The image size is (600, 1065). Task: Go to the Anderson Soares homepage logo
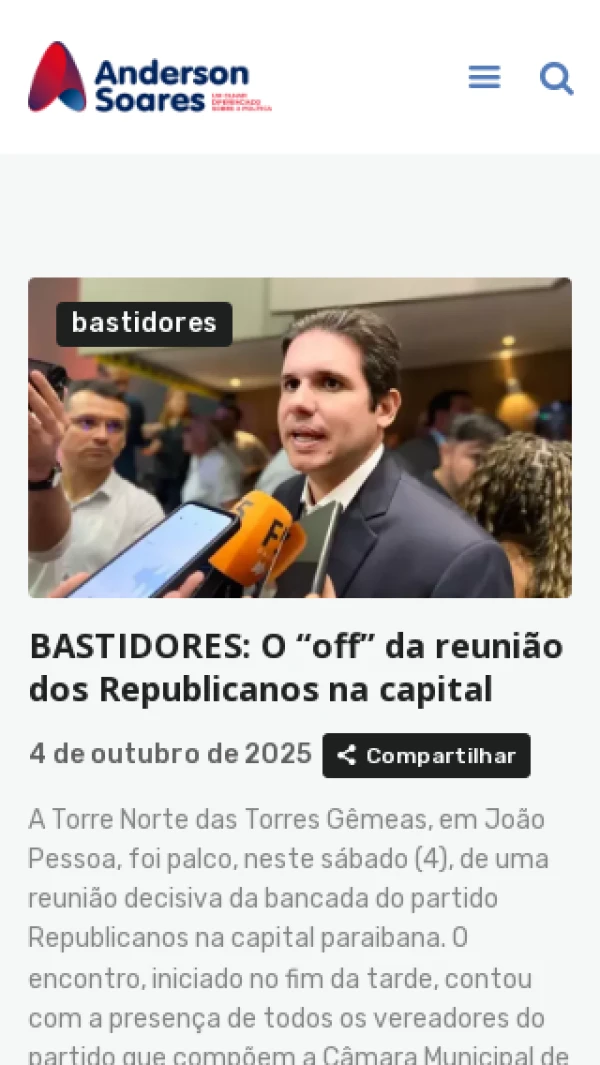(150, 77)
